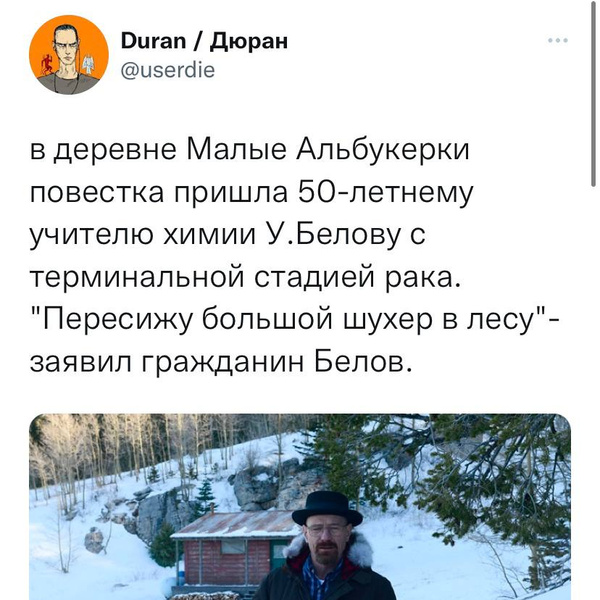Open the tweet's three-dot overflow menu
This screenshot has height=600, width=600.
click(x=558, y=41)
